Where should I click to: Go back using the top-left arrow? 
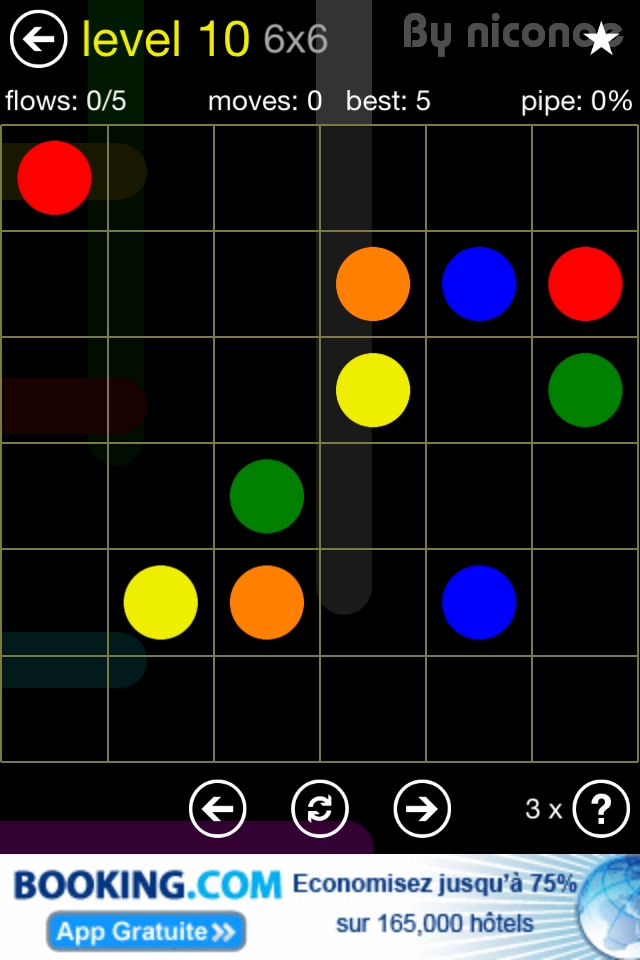click(x=38, y=39)
